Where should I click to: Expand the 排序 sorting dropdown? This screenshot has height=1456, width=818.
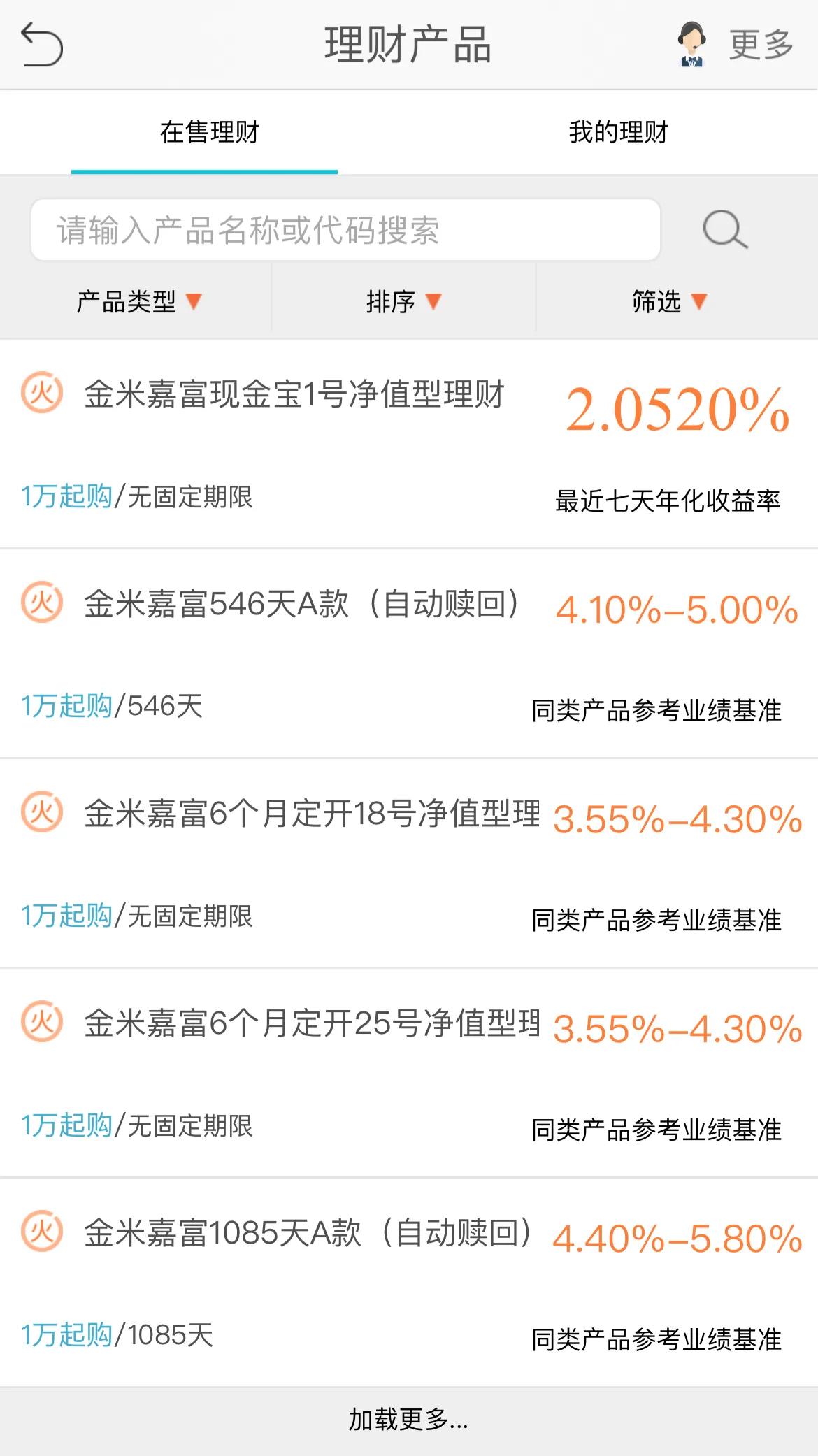coord(404,302)
